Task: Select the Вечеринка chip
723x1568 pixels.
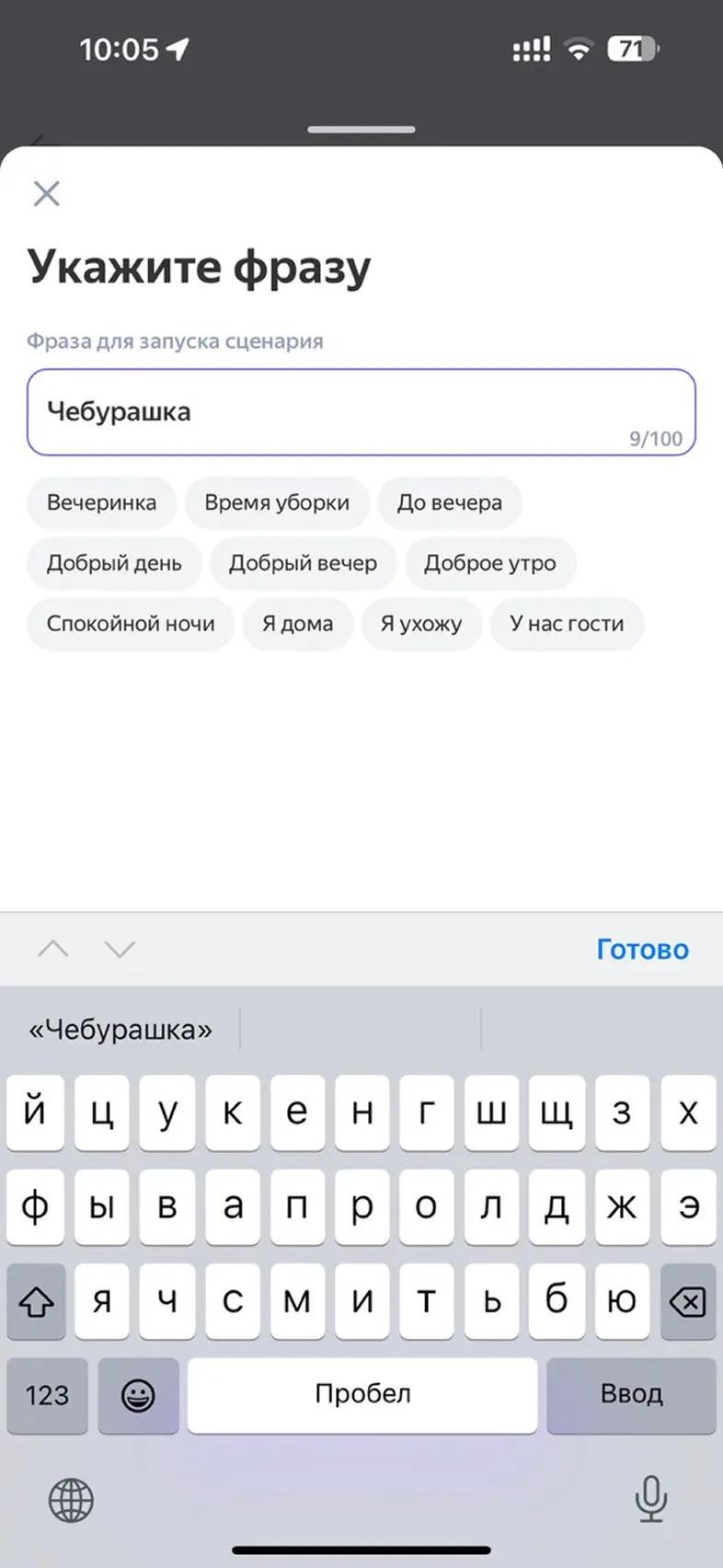Action: click(x=101, y=503)
